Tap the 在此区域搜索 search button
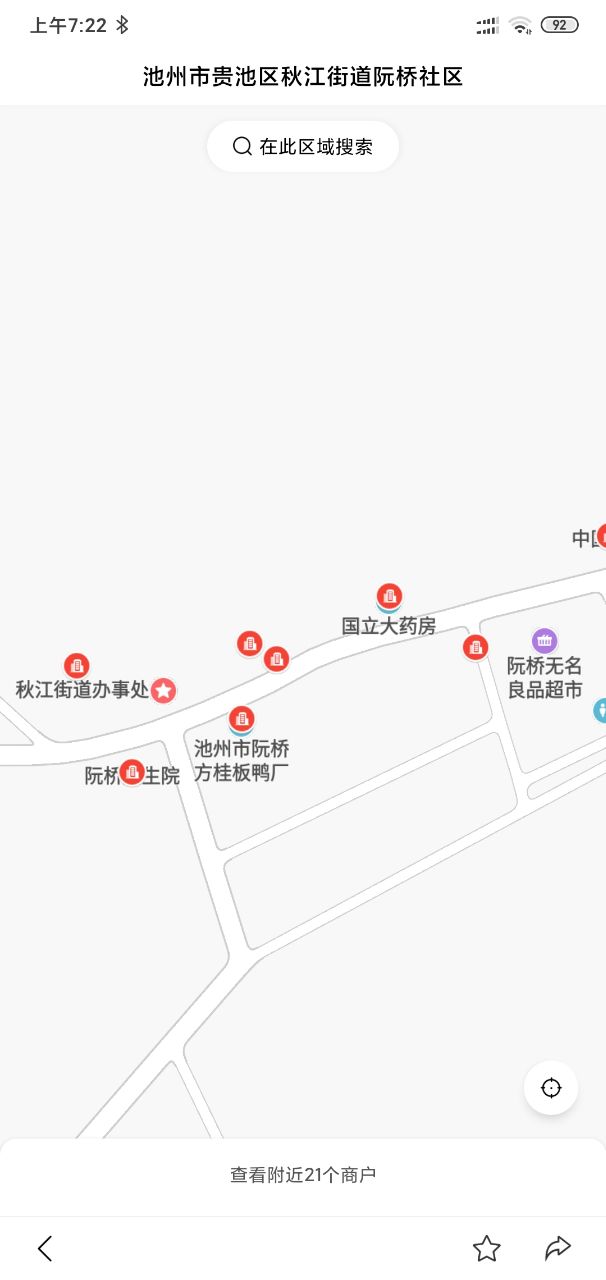606x1280 pixels. pyautogui.click(x=303, y=147)
